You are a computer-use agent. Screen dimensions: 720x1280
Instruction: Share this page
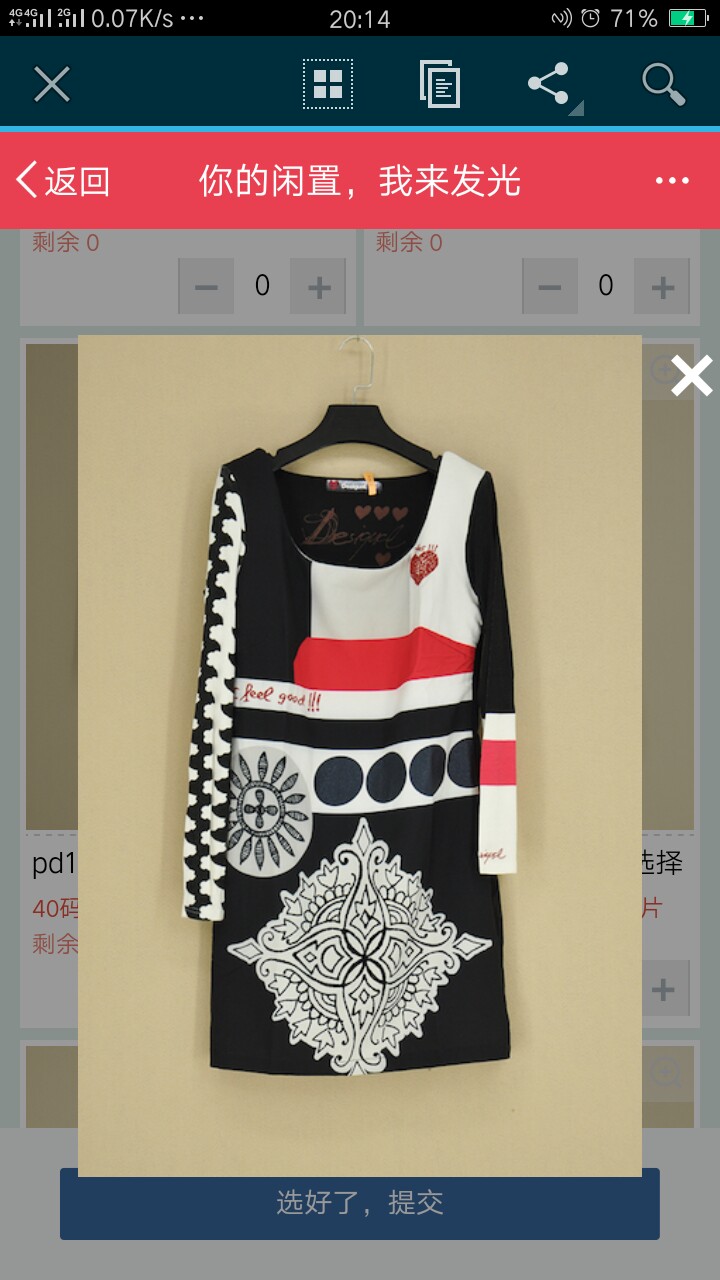[550, 84]
